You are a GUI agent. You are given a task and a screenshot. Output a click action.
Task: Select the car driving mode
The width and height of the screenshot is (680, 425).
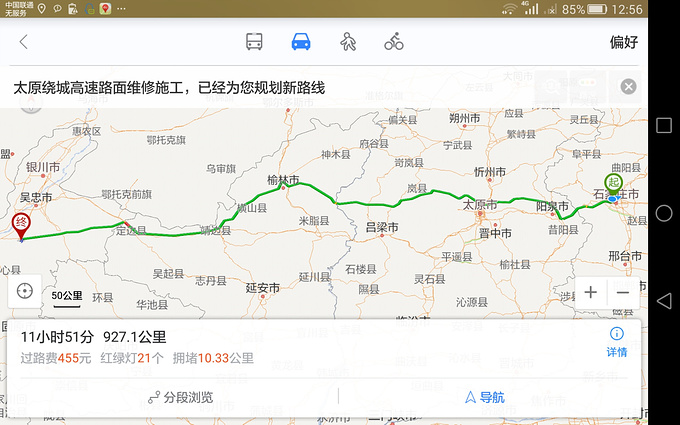301,42
